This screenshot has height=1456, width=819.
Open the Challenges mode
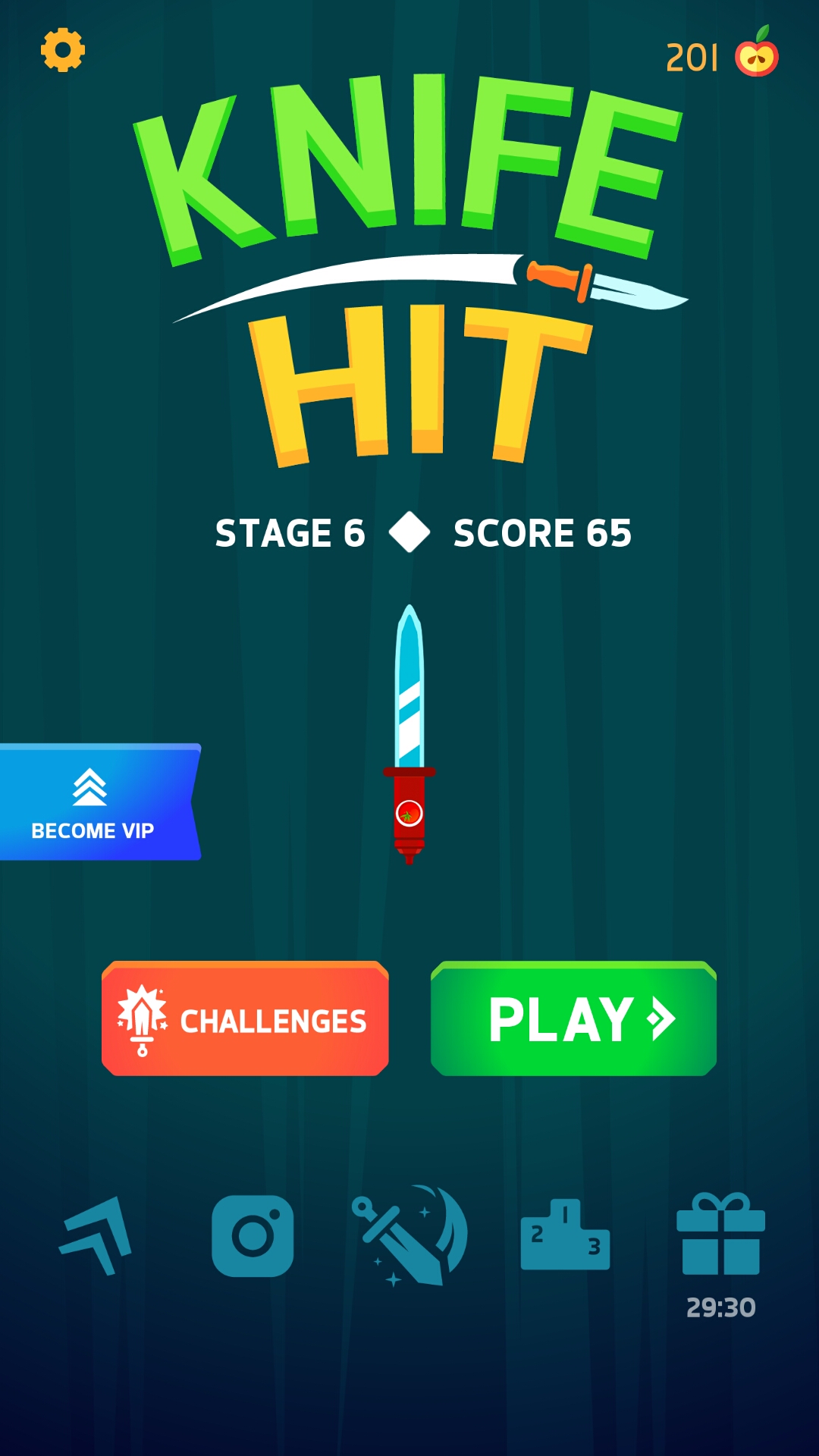(245, 1018)
